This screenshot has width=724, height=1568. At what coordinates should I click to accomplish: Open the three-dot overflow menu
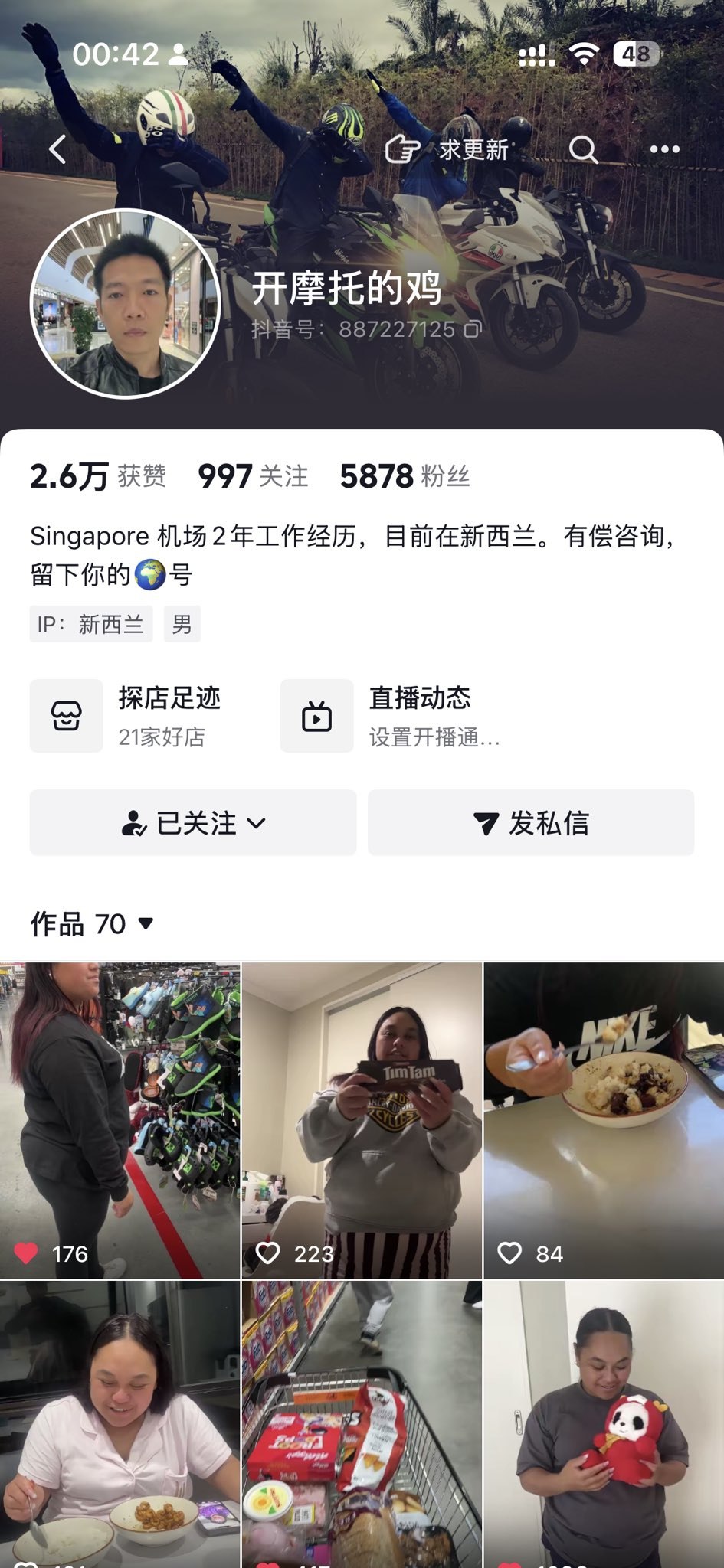coord(664,149)
